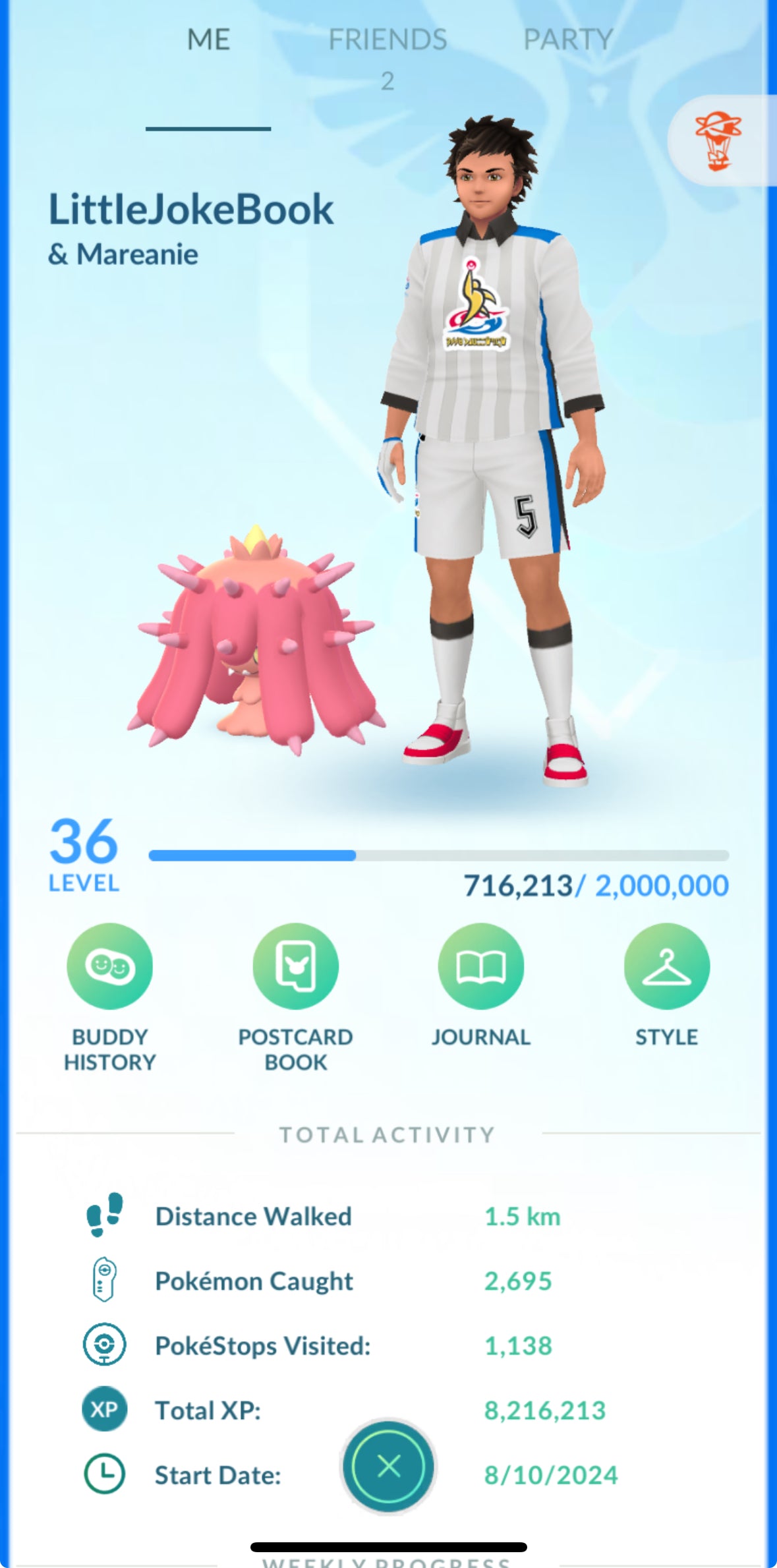Tap buddy Mareanie

[257, 646]
